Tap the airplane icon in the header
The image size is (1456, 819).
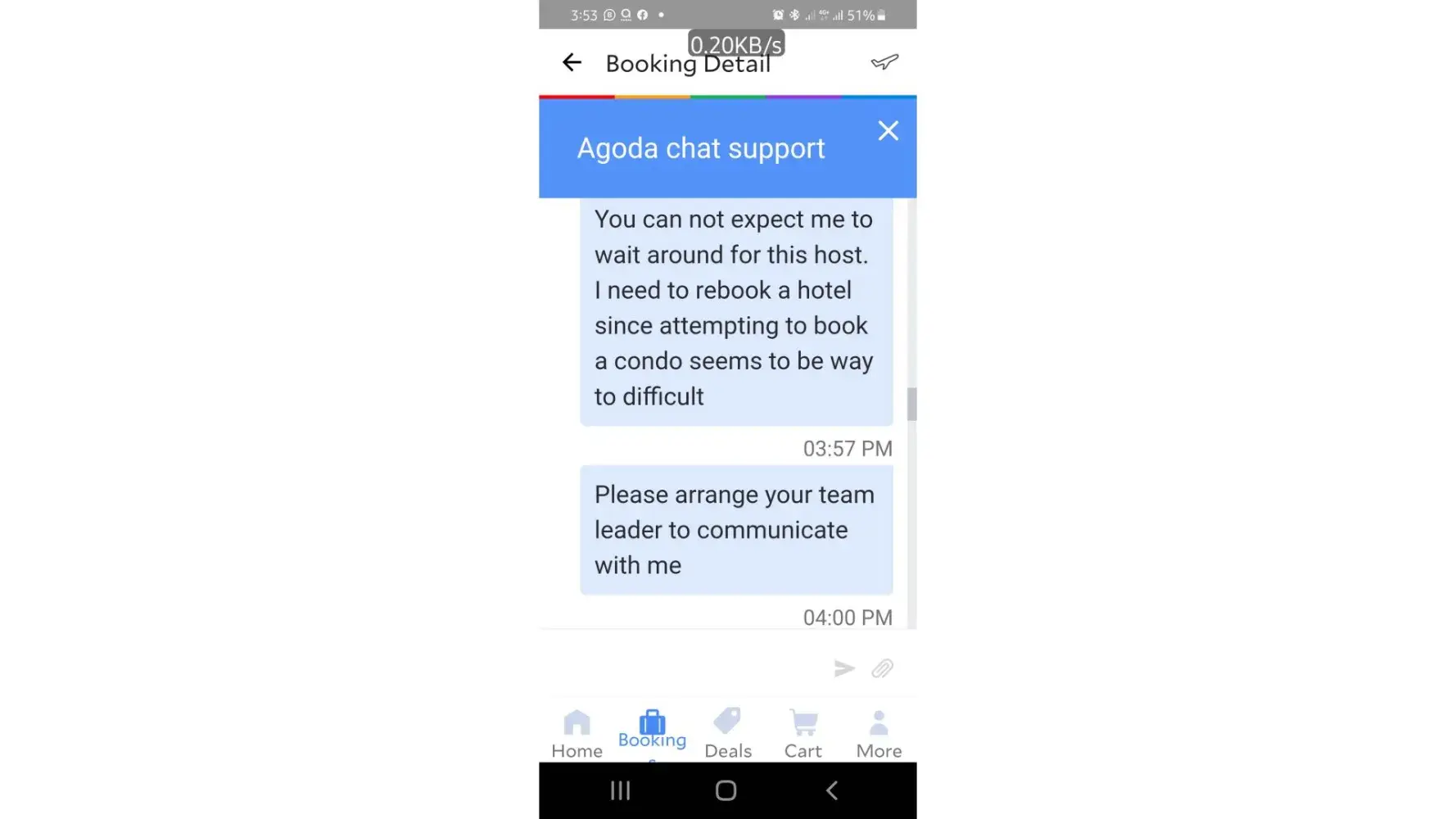(884, 62)
